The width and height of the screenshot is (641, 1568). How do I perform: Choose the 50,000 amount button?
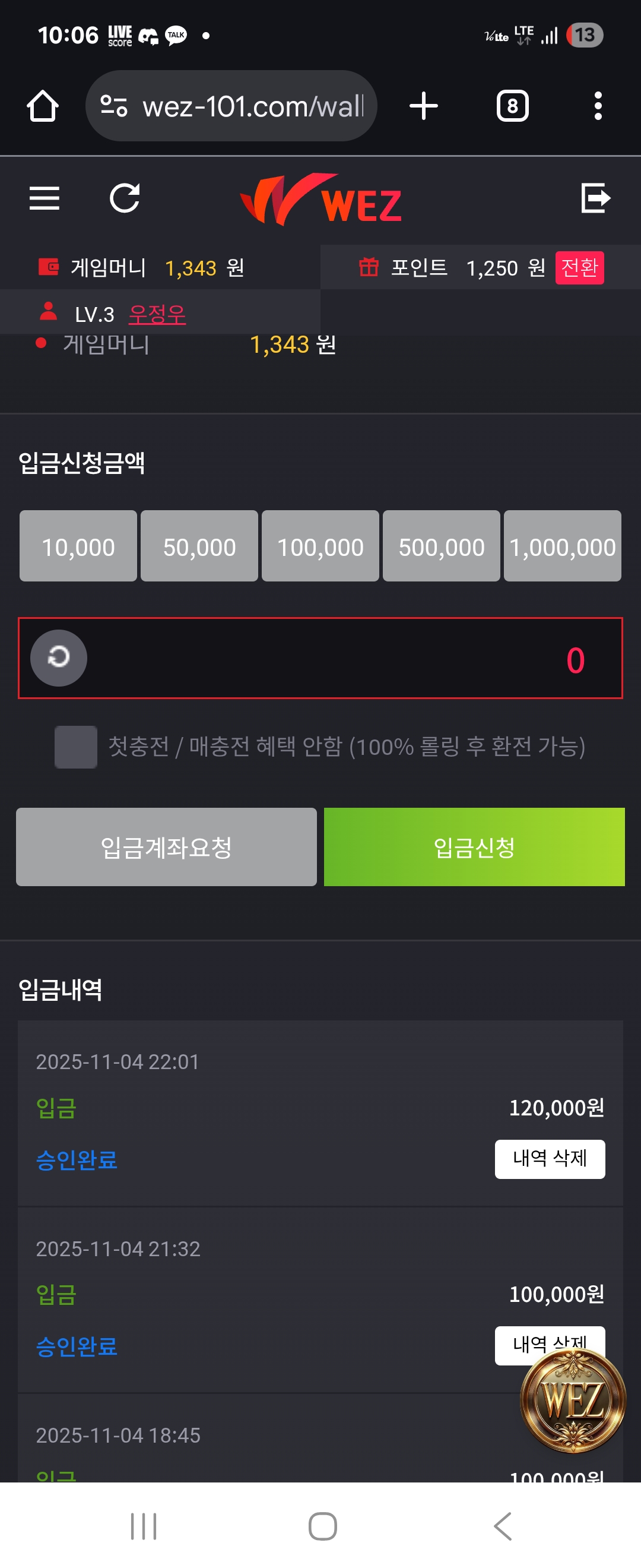tap(199, 546)
